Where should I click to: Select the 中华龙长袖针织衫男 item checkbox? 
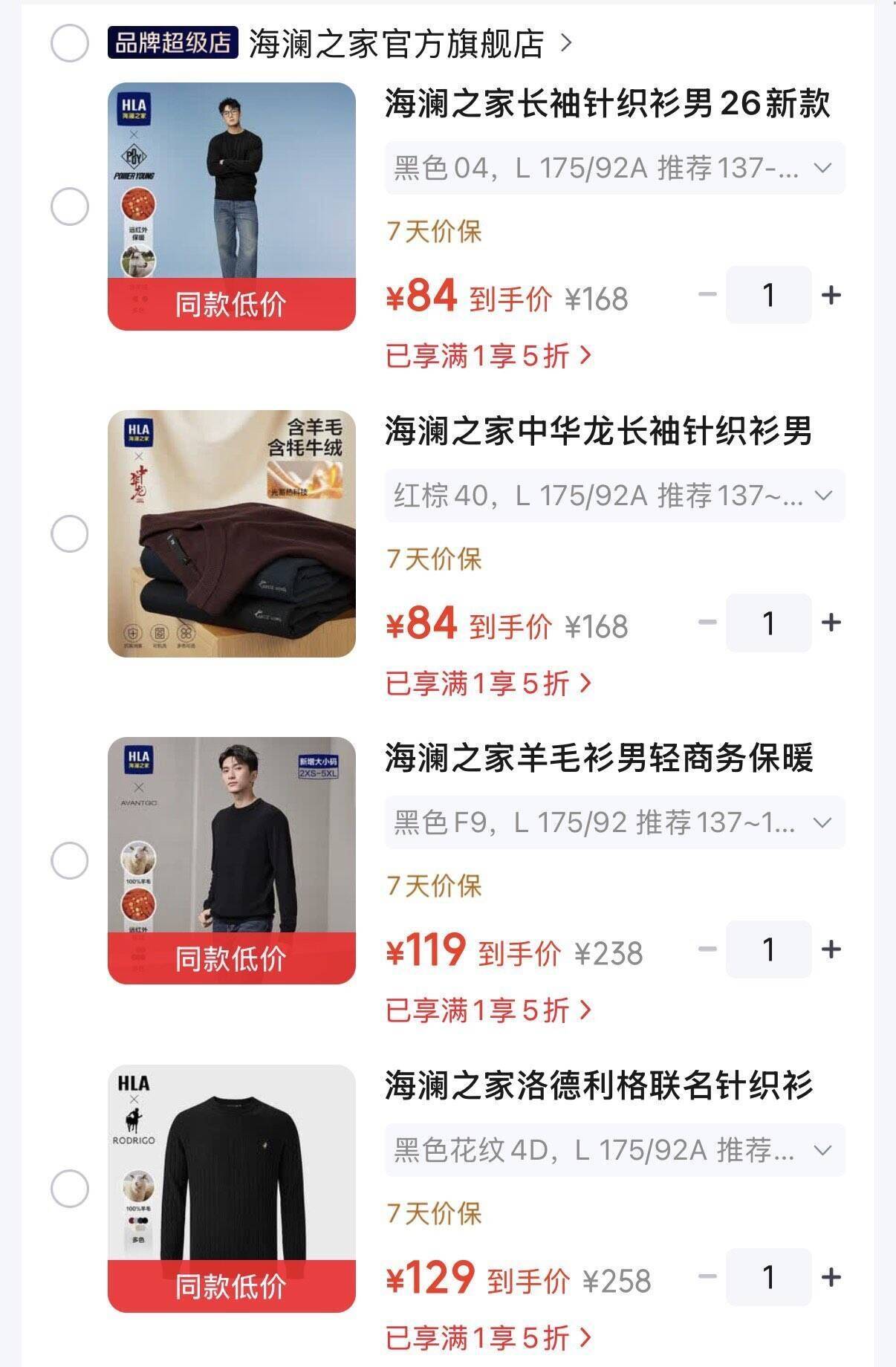[70, 533]
